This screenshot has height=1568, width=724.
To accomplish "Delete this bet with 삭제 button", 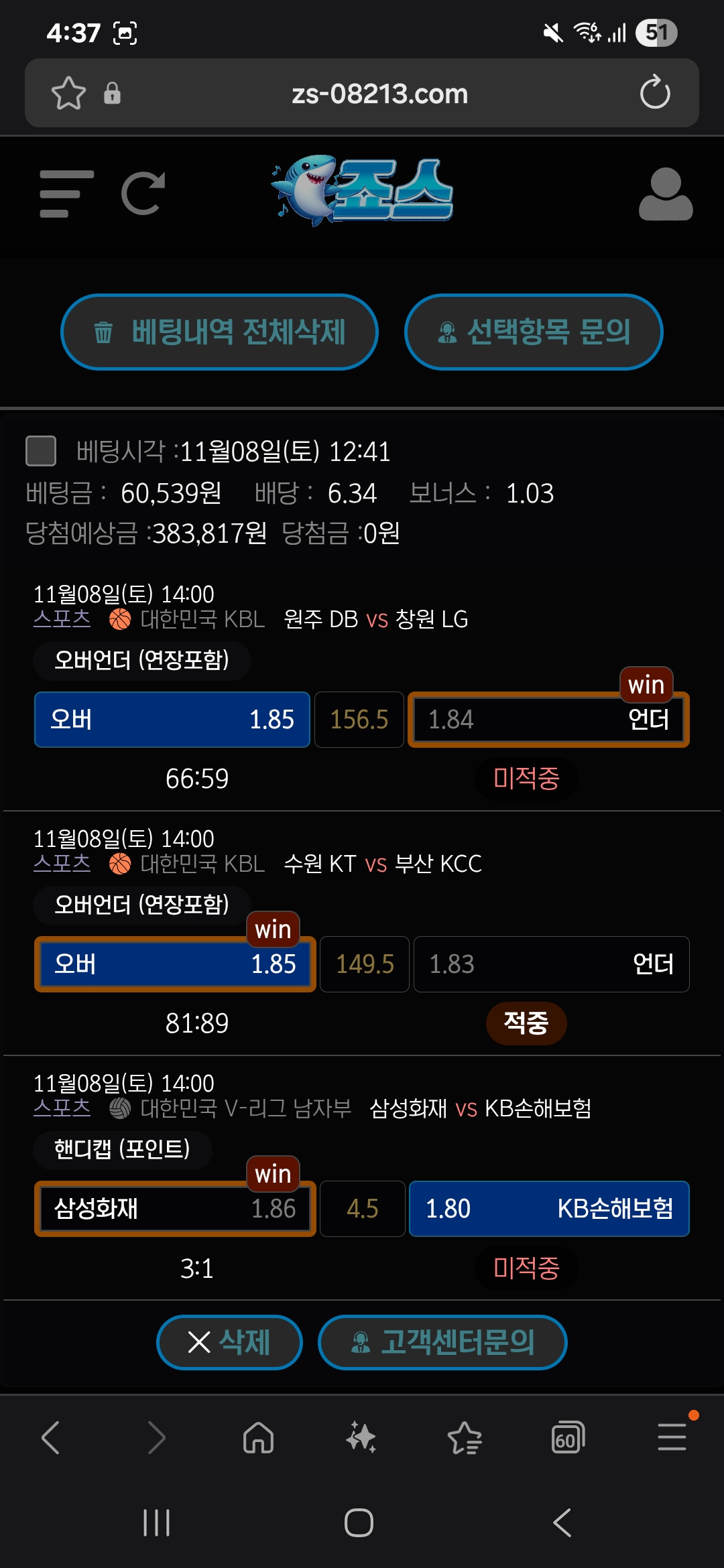I will click(229, 1342).
